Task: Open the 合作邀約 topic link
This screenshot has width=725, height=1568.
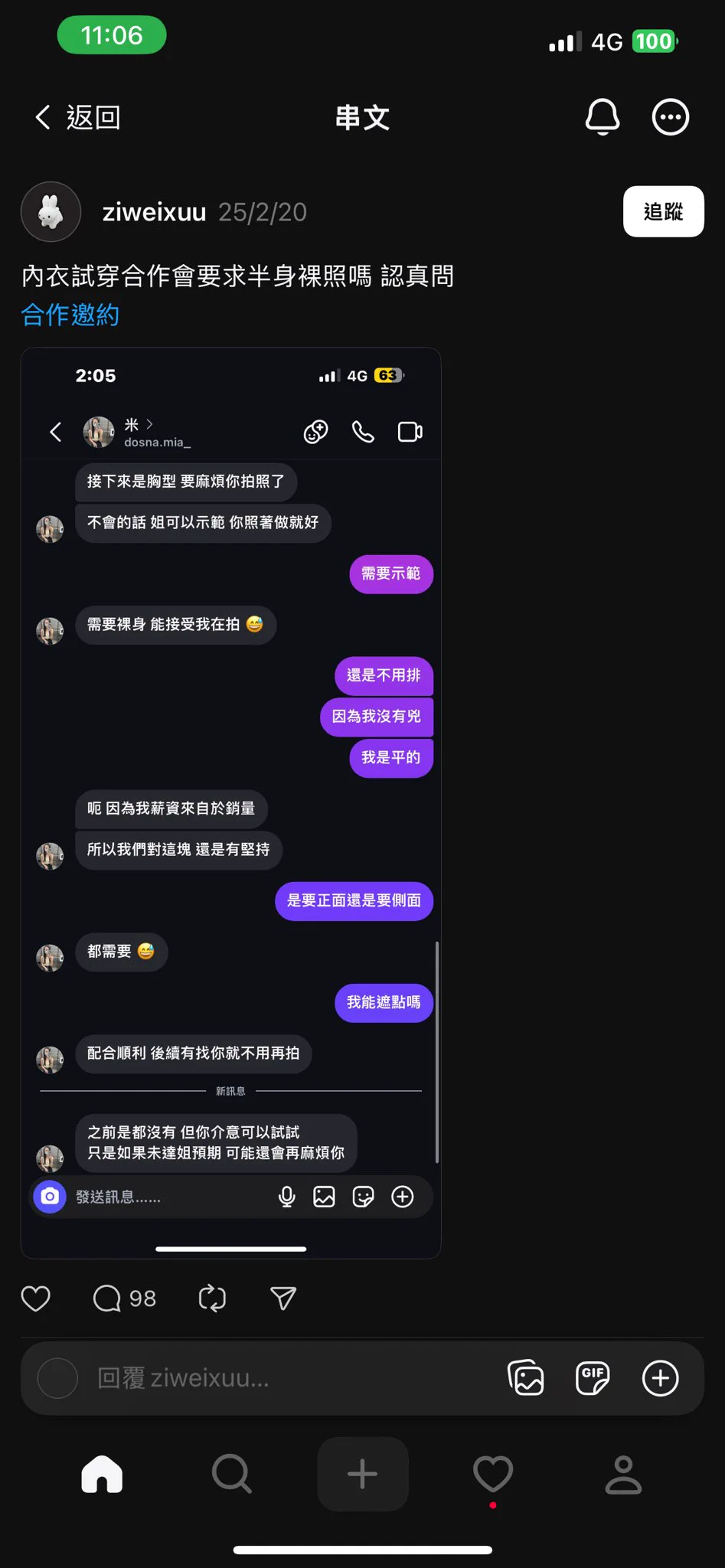Action: pyautogui.click(x=70, y=315)
